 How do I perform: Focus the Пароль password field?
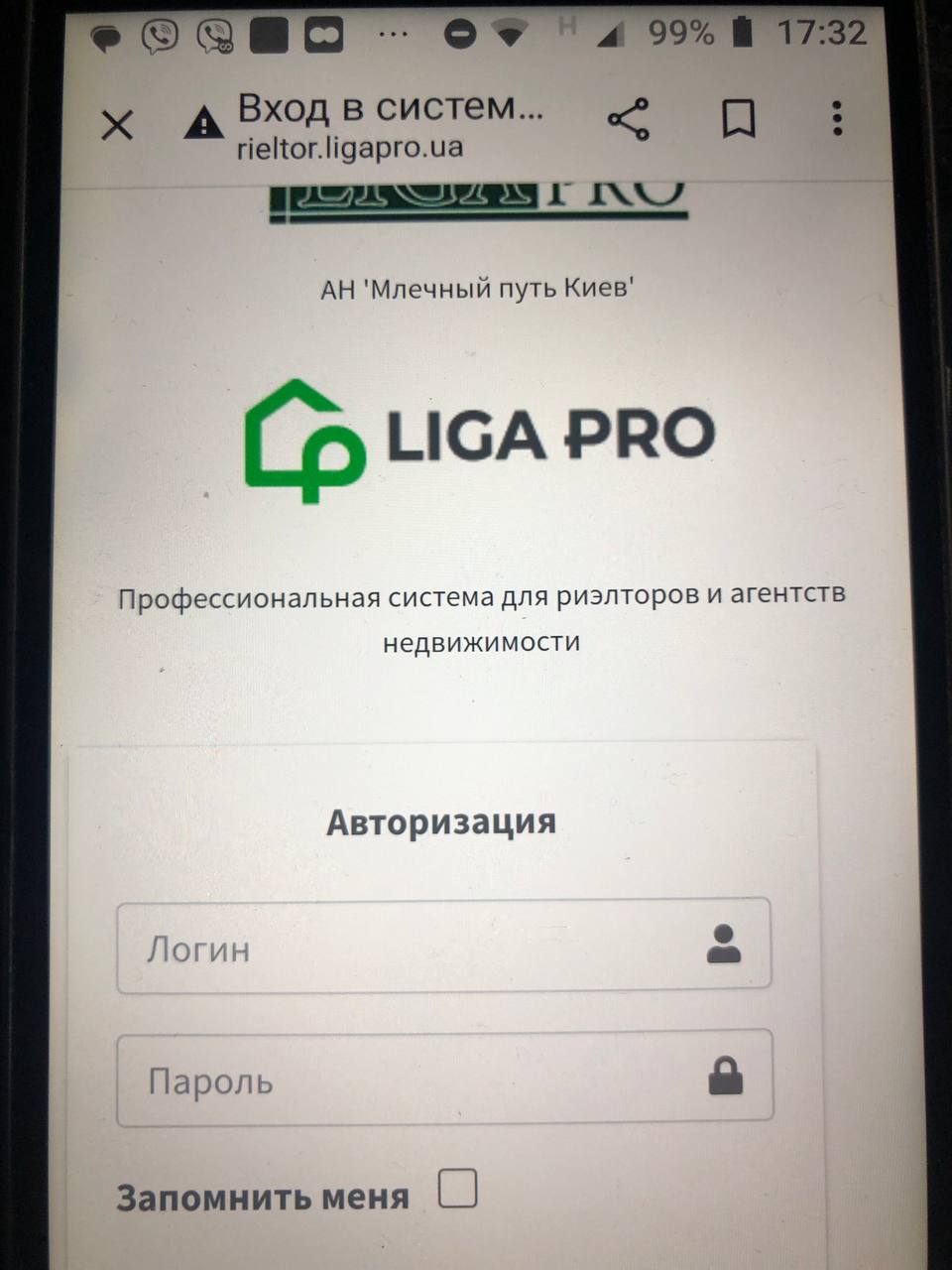point(416,1079)
